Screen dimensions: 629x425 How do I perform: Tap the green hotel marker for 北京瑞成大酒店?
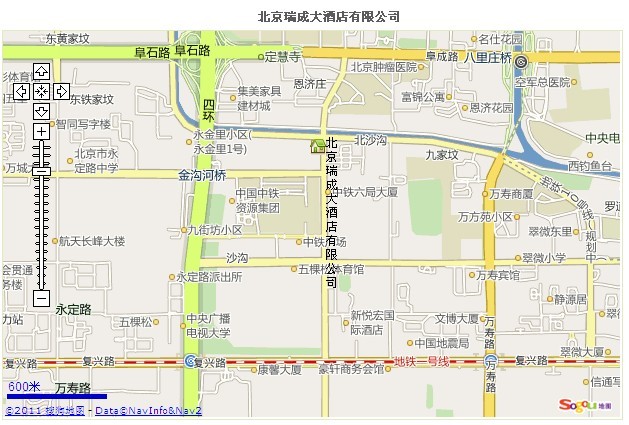coord(318,146)
